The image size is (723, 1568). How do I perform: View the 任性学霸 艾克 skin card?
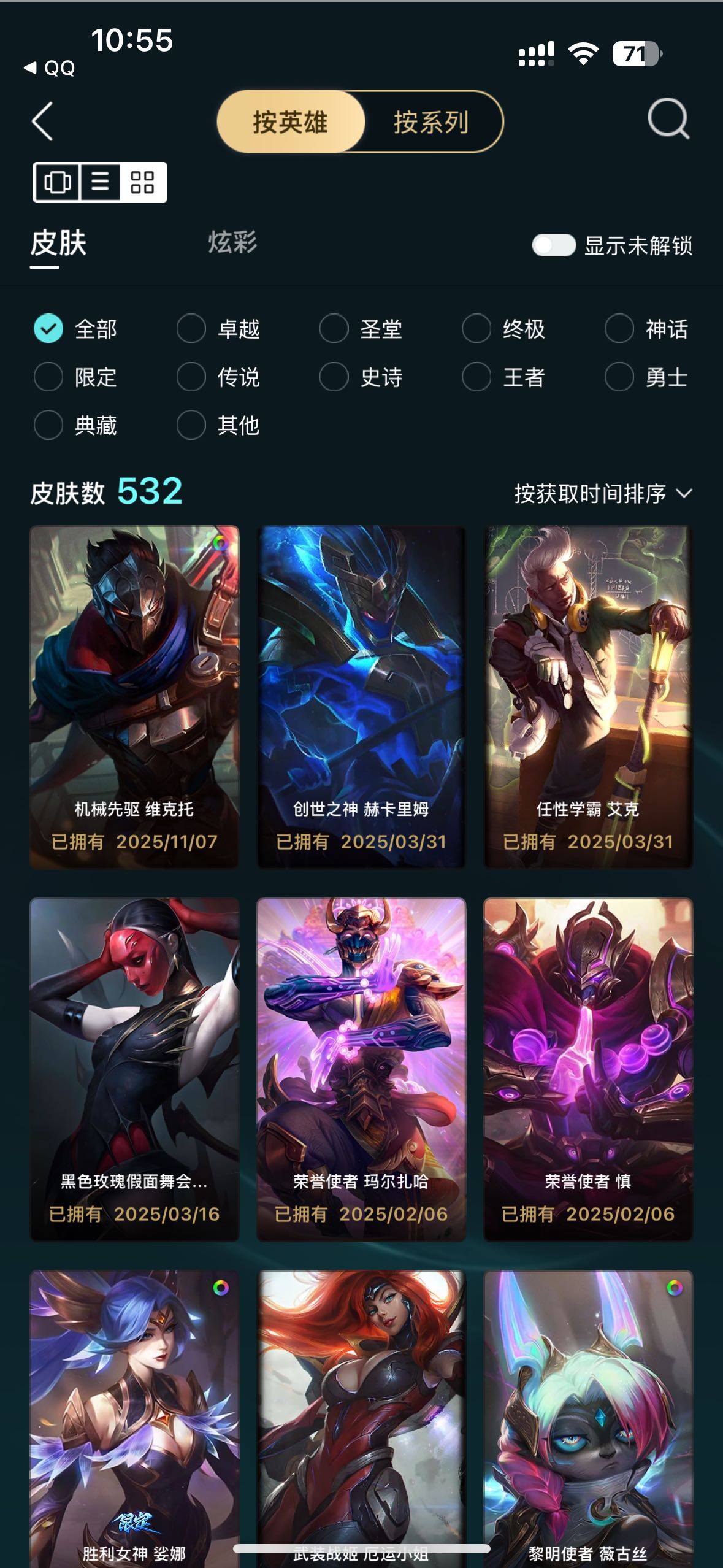(x=588, y=696)
